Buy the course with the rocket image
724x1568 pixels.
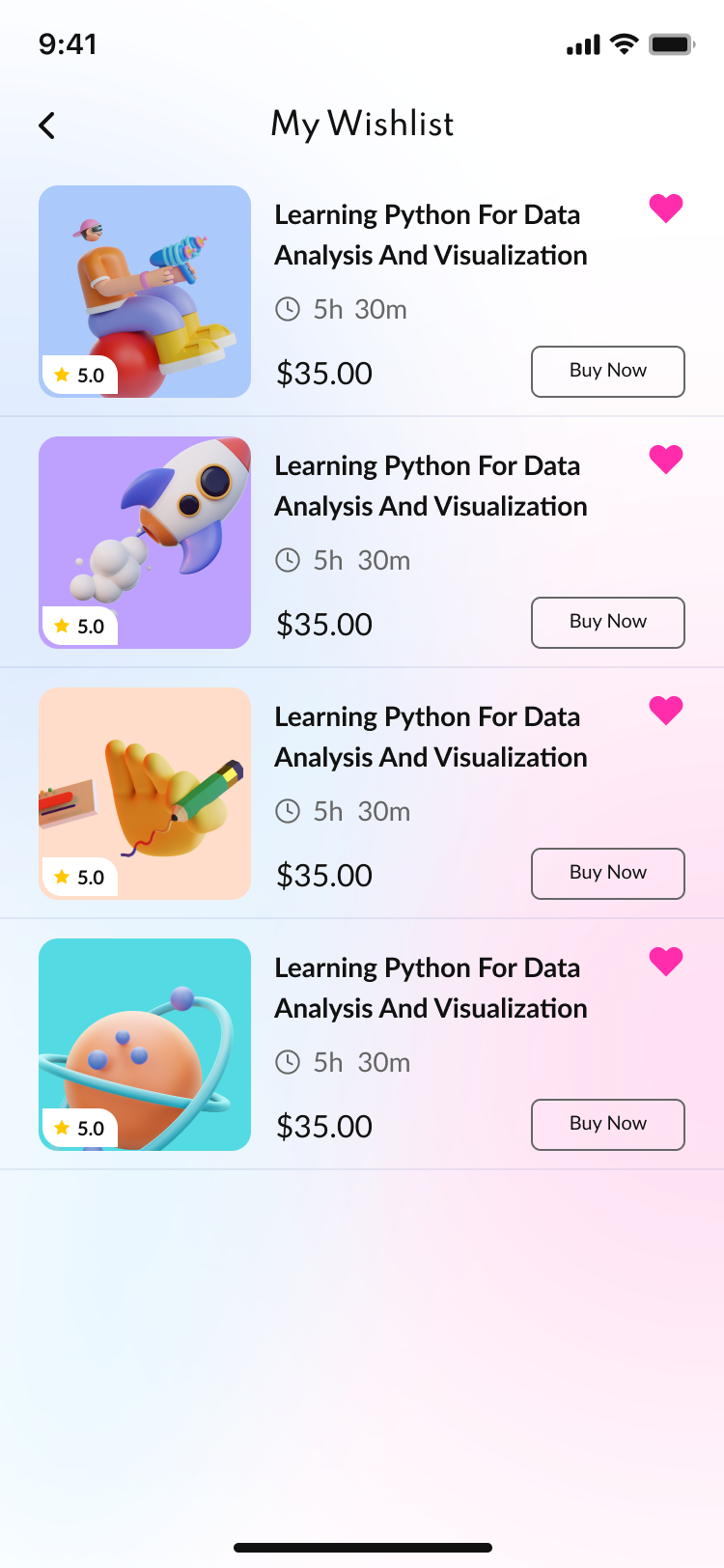pos(607,623)
